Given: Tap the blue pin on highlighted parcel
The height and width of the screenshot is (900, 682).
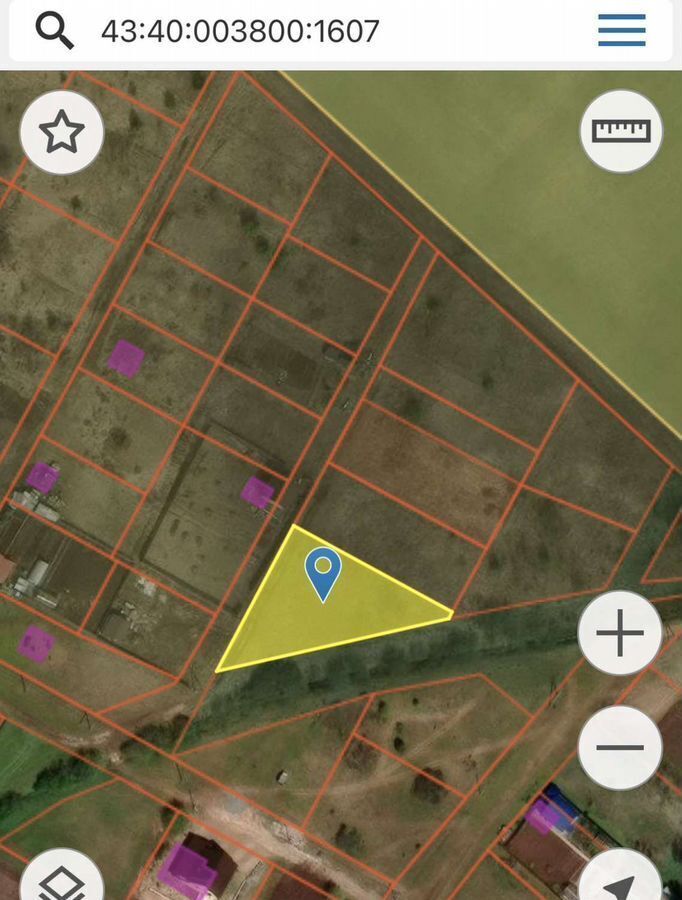Looking at the screenshot, I should 322,573.
